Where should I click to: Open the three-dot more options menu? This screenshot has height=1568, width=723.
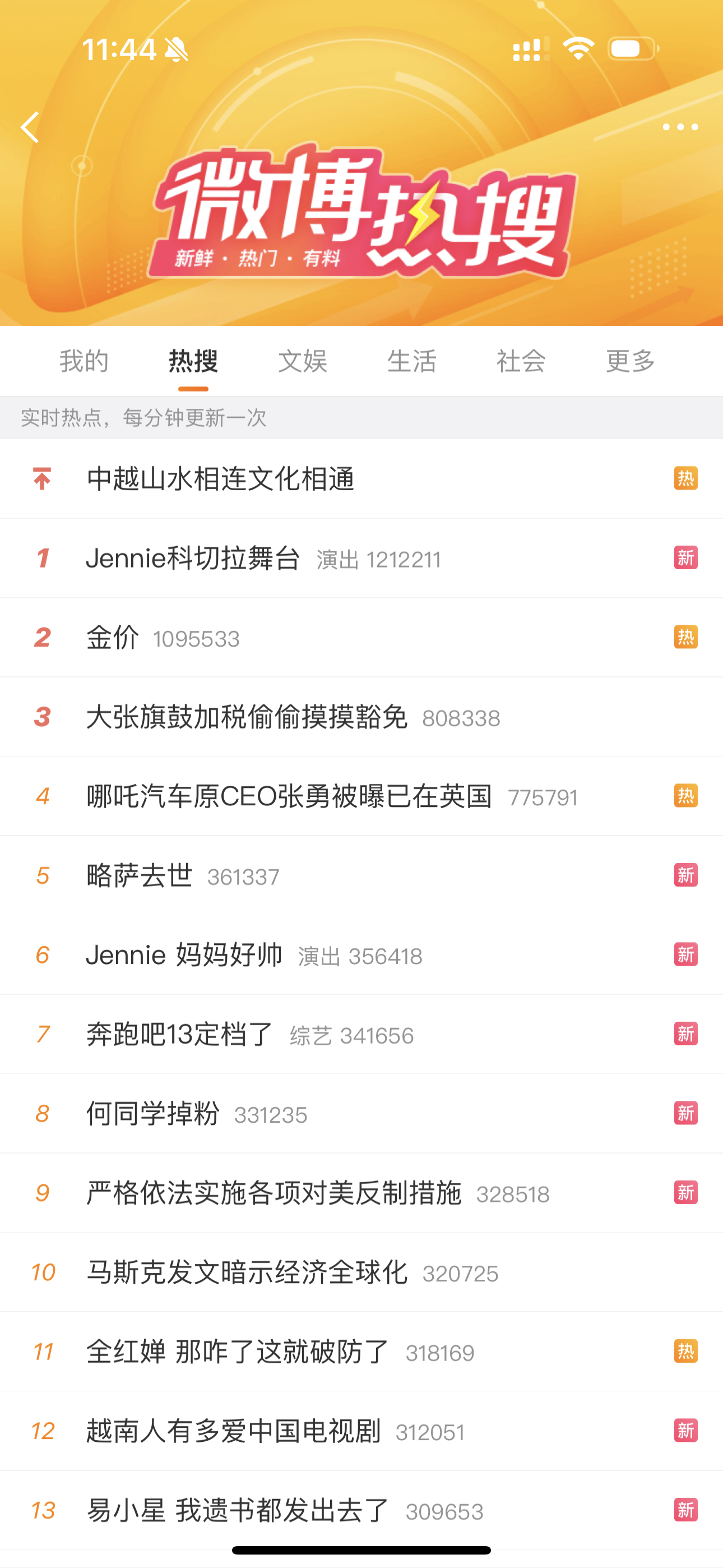[680, 127]
